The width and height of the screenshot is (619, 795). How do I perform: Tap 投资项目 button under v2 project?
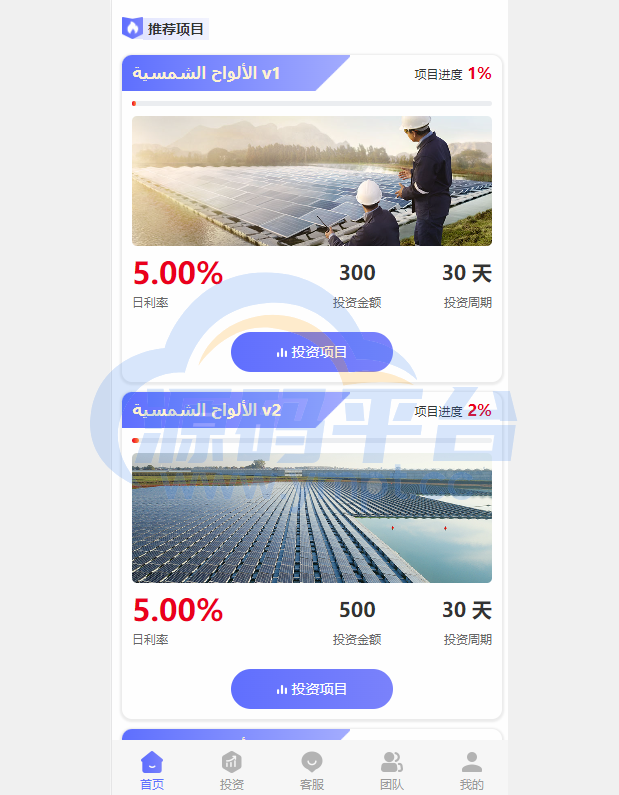pyautogui.click(x=311, y=689)
